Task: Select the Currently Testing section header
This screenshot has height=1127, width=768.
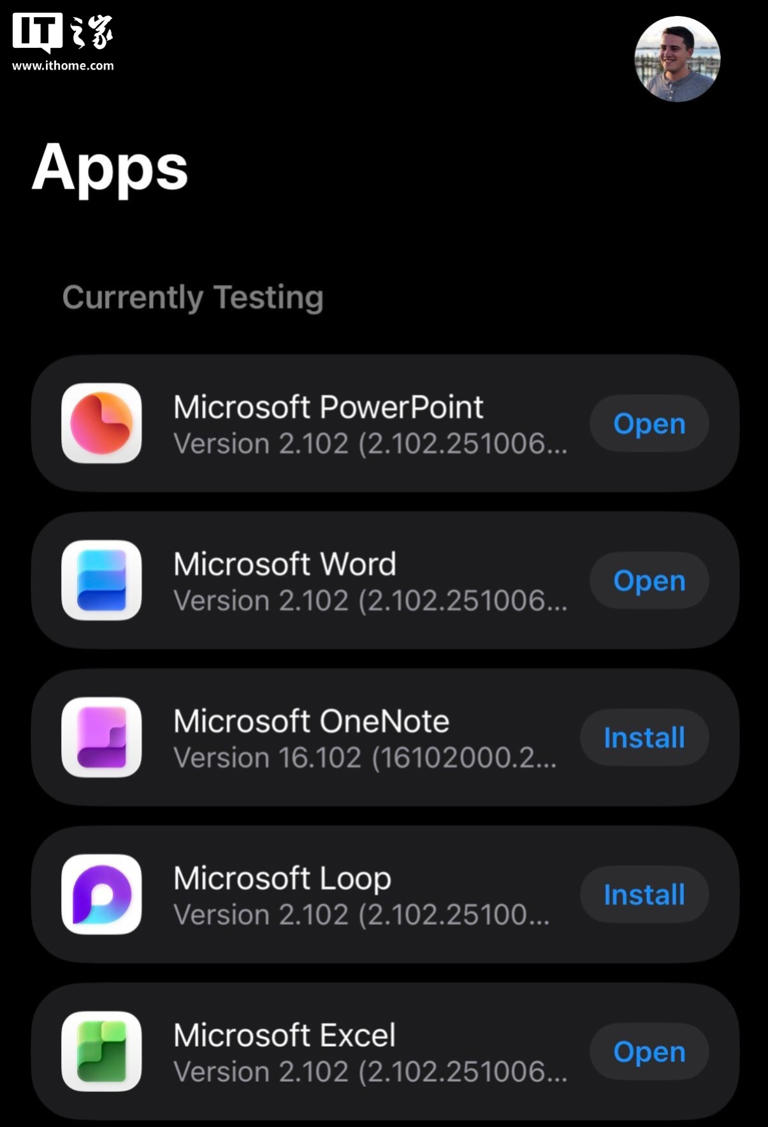Action: 192,296
